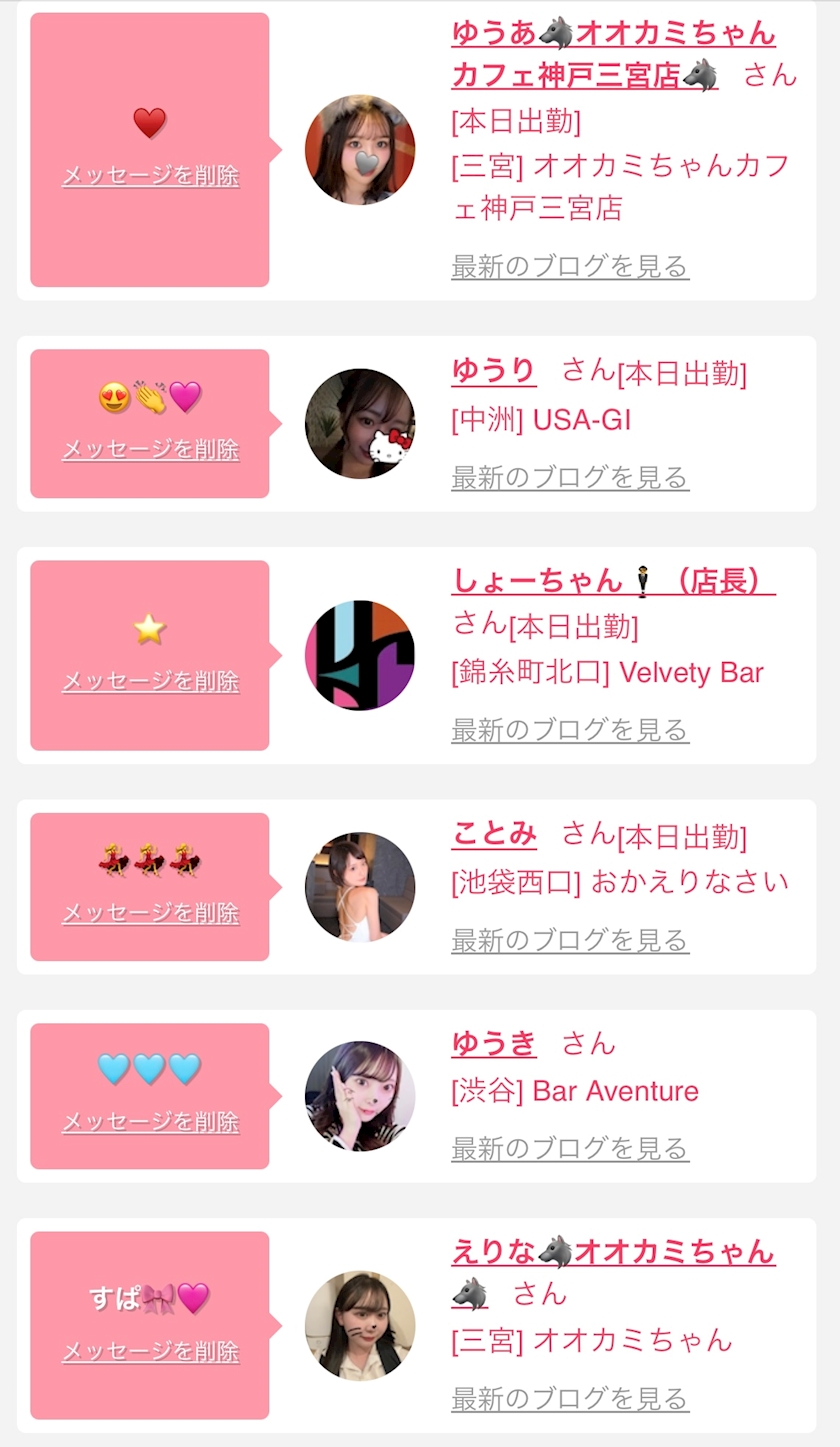Read しょーちゃん's latest blog
This screenshot has width=840, height=1447.
[570, 730]
